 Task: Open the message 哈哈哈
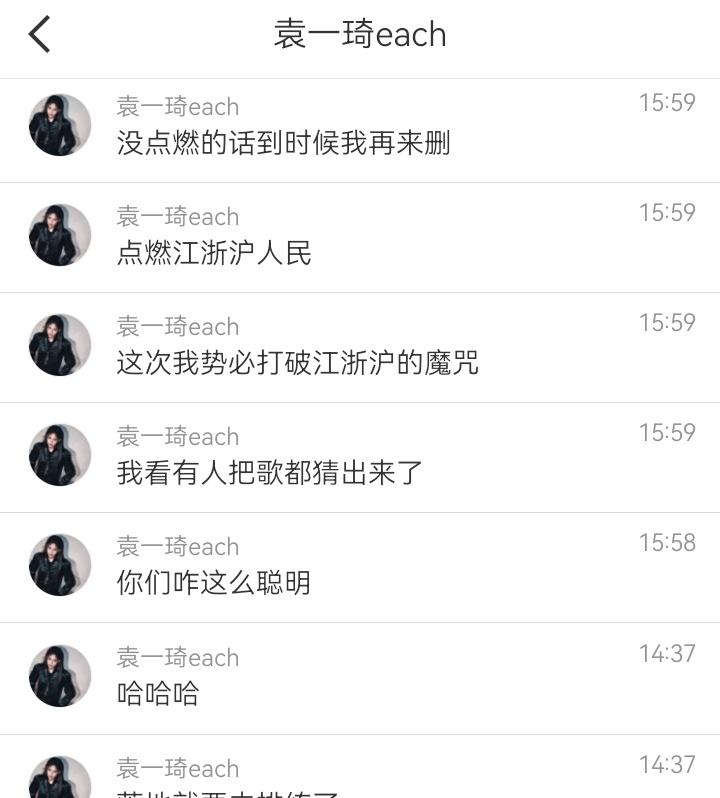click(x=158, y=694)
